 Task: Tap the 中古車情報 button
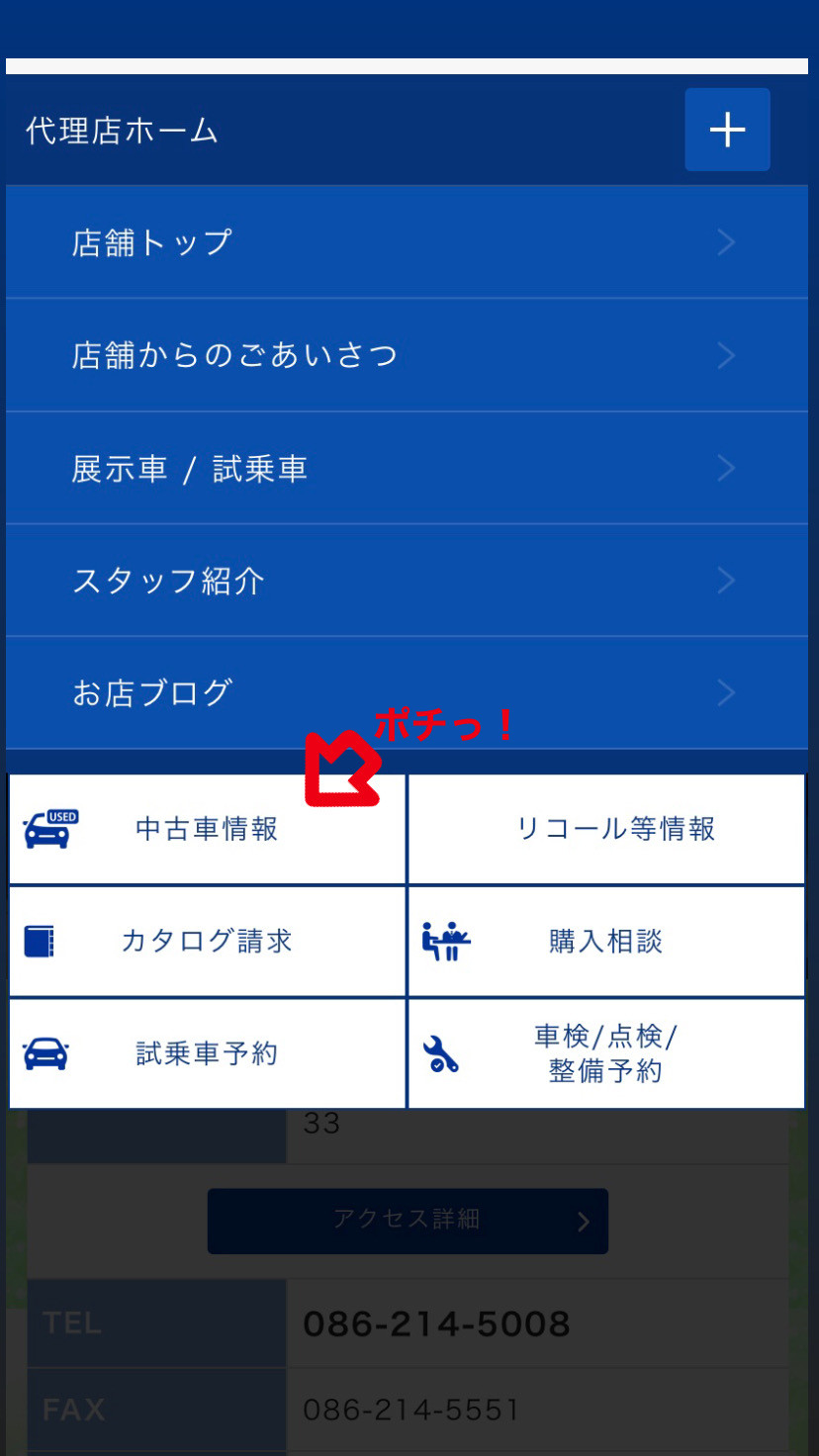(207, 829)
